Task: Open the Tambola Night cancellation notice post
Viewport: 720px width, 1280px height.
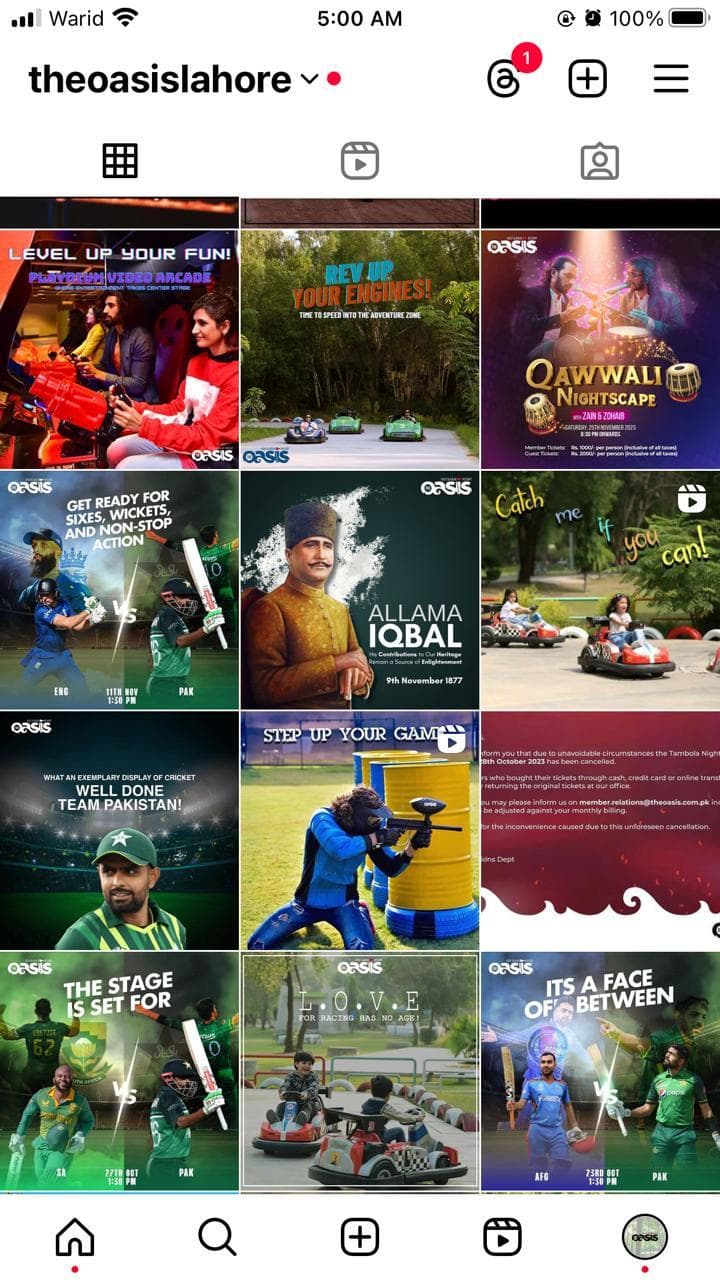Action: (x=600, y=830)
